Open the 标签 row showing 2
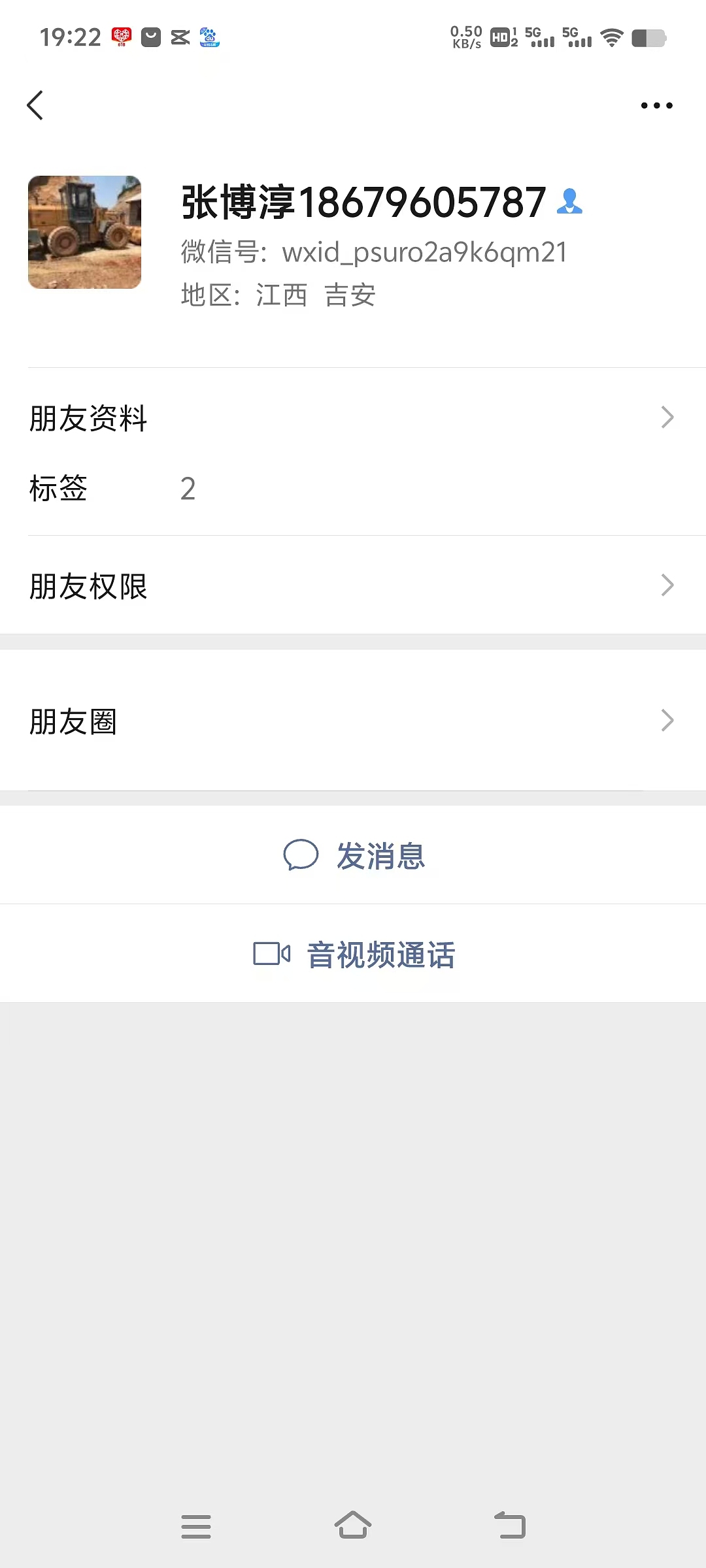Screen dimensions: 706x1568 (353, 489)
